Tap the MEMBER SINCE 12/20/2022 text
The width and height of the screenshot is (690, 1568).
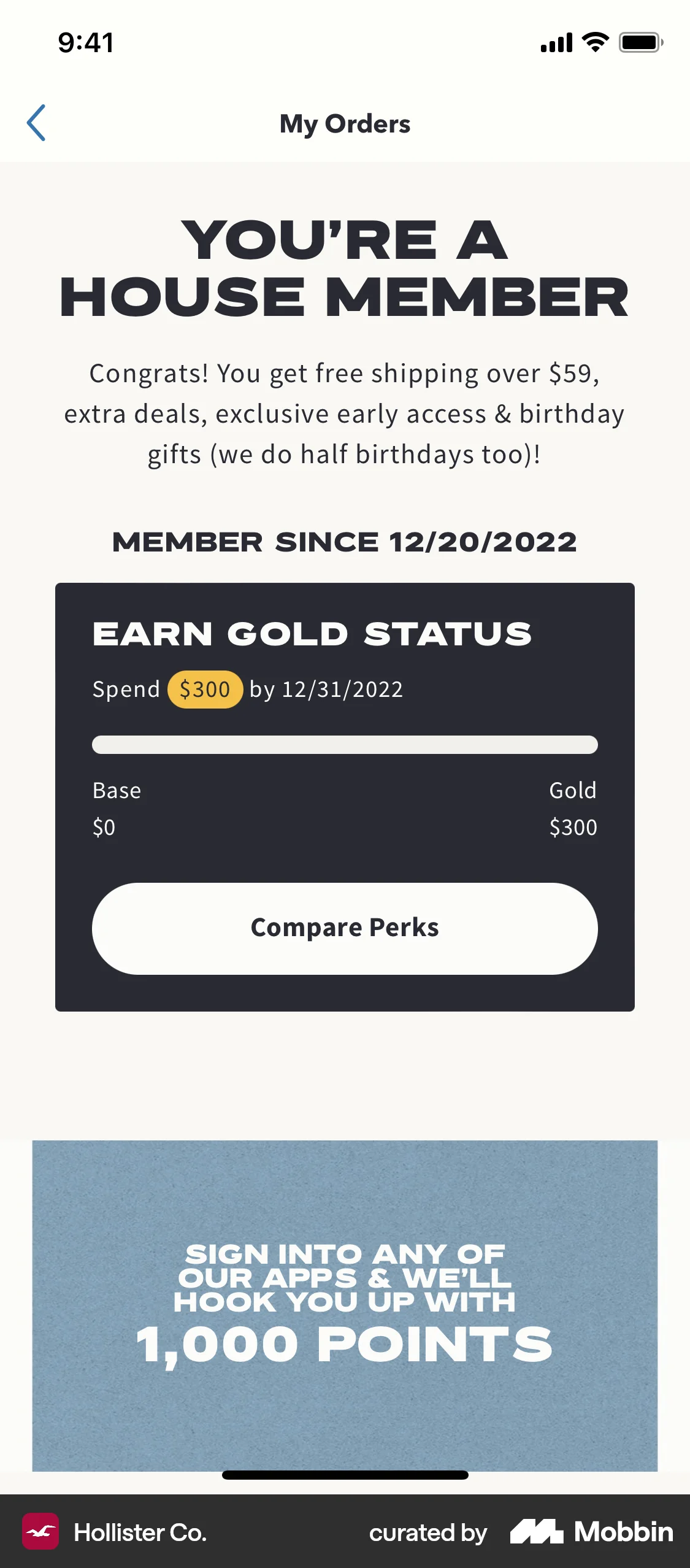coord(345,542)
